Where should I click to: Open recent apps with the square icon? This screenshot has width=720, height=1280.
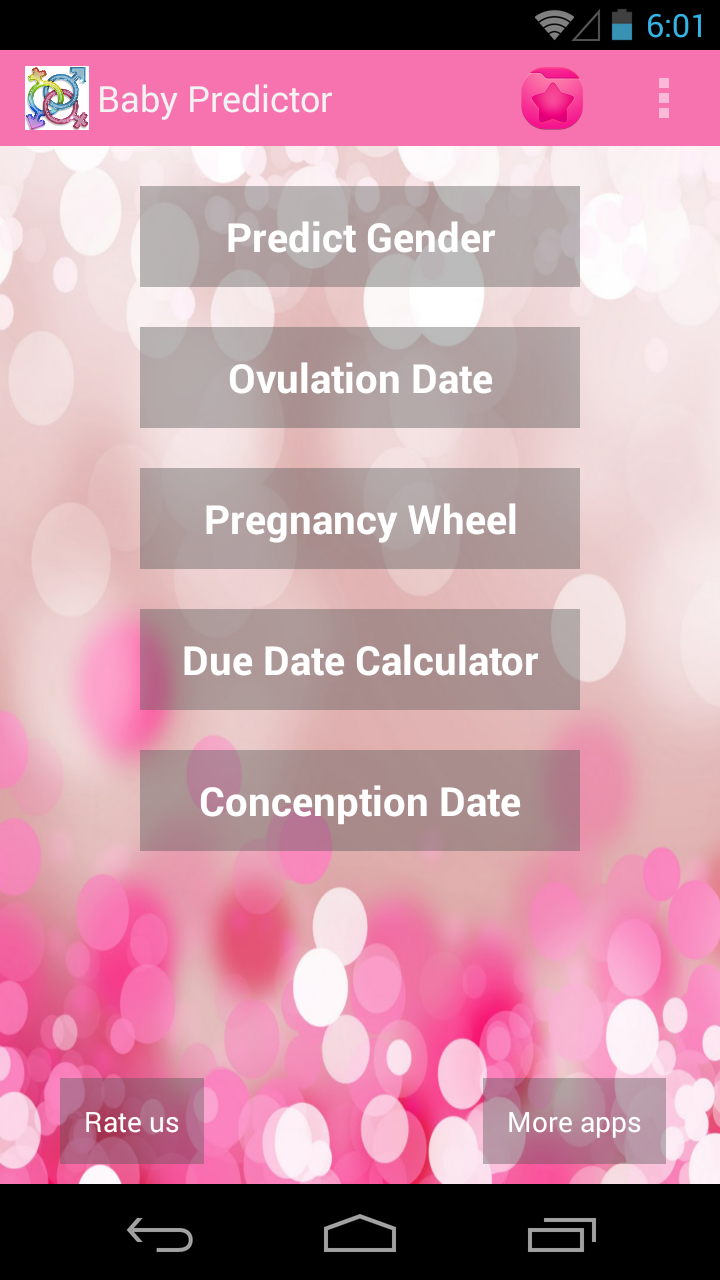tap(560, 1235)
